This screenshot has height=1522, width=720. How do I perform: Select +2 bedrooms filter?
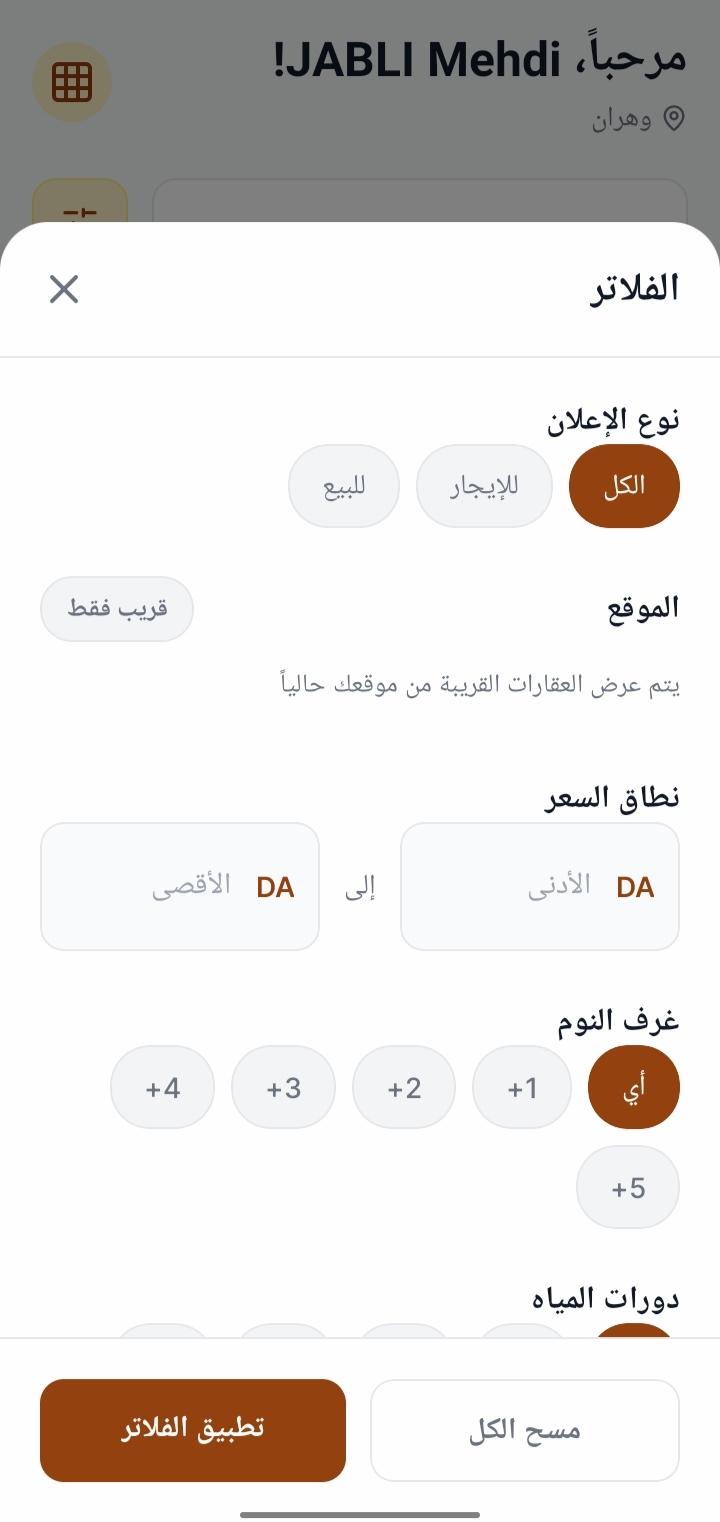[x=403, y=1087]
